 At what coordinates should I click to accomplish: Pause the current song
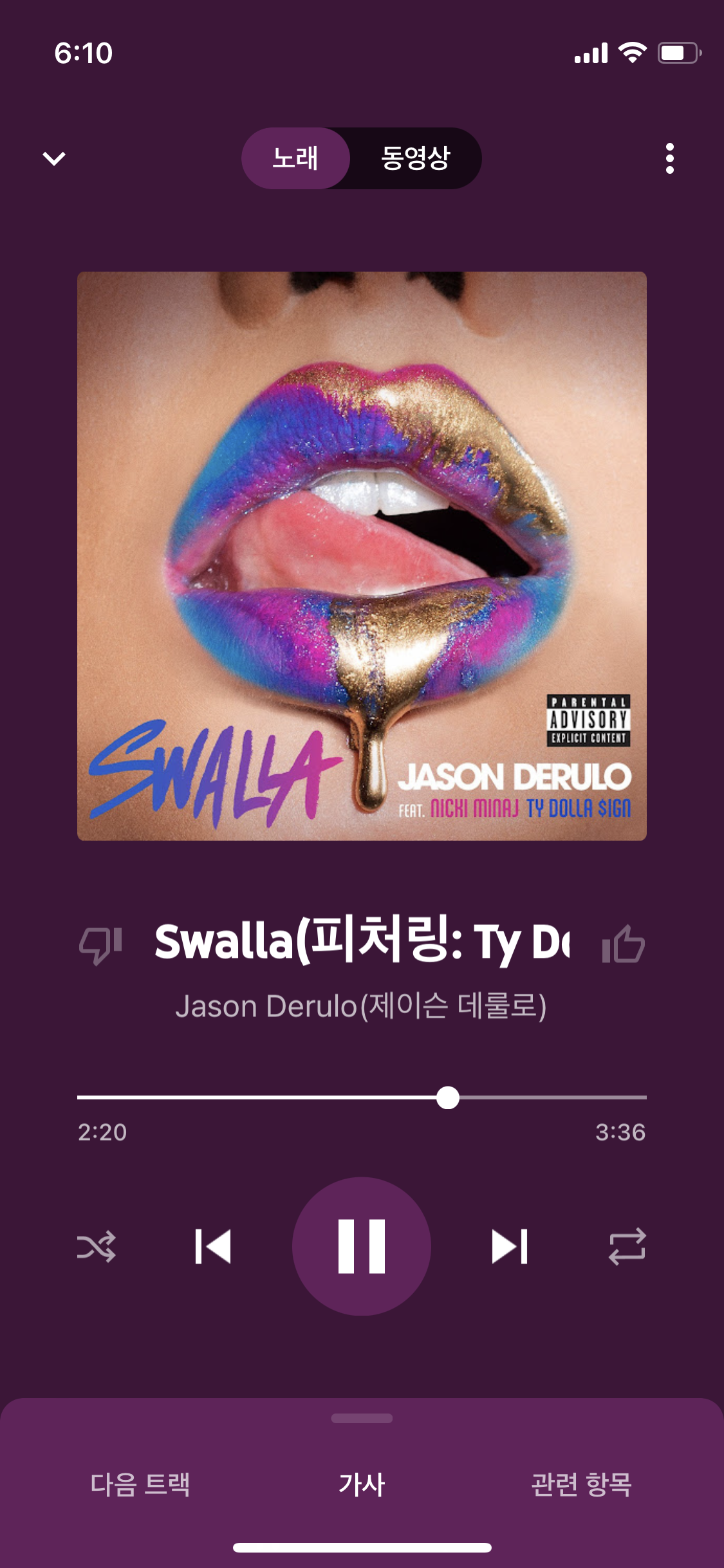coord(362,1246)
